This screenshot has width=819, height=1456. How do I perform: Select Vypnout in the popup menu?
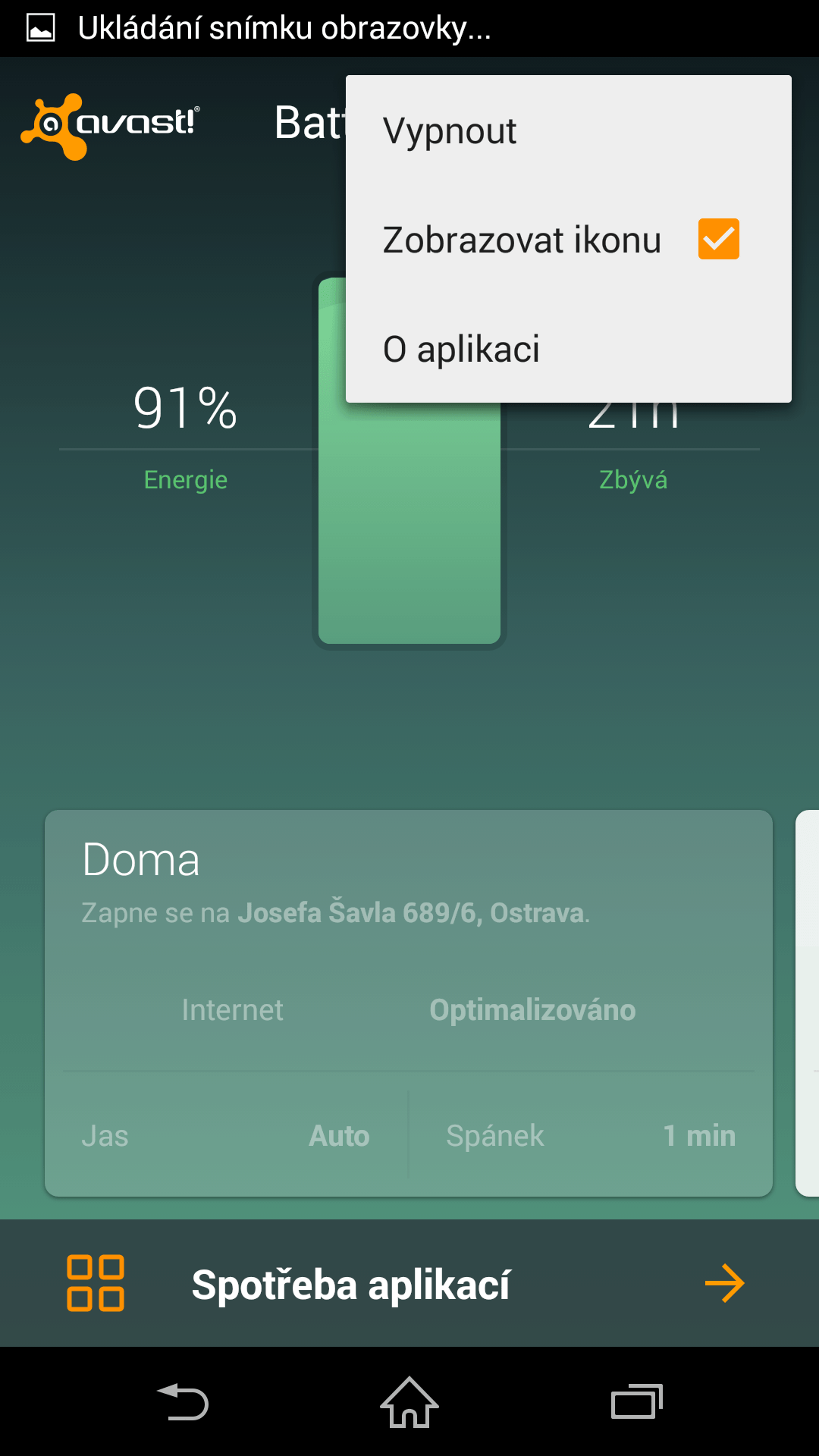[x=569, y=130]
